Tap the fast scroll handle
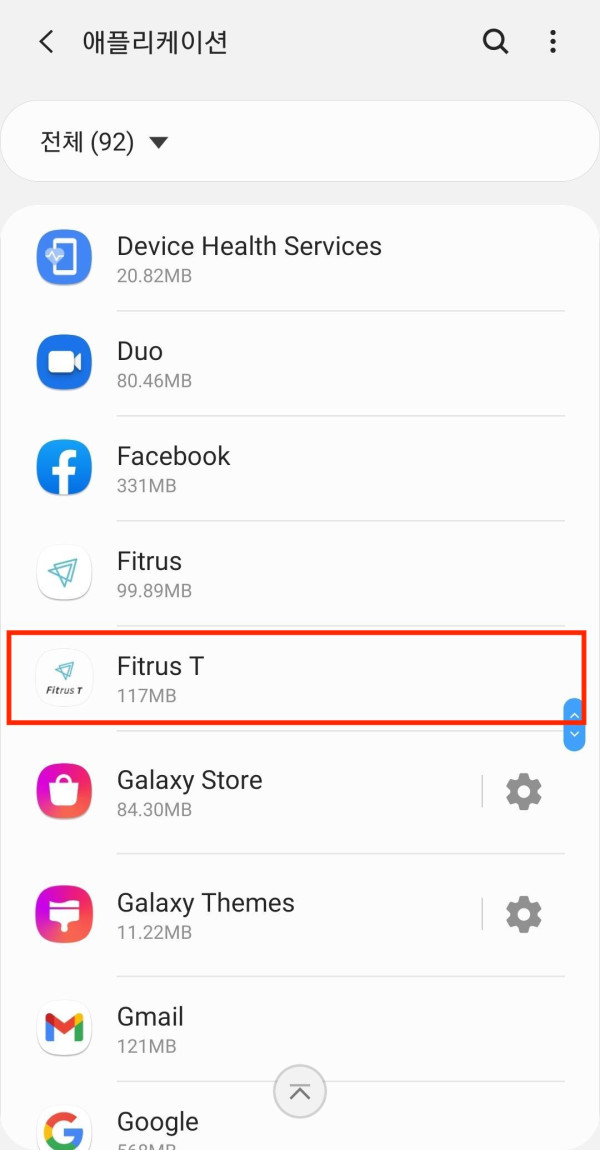600x1150 pixels. pos(574,725)
